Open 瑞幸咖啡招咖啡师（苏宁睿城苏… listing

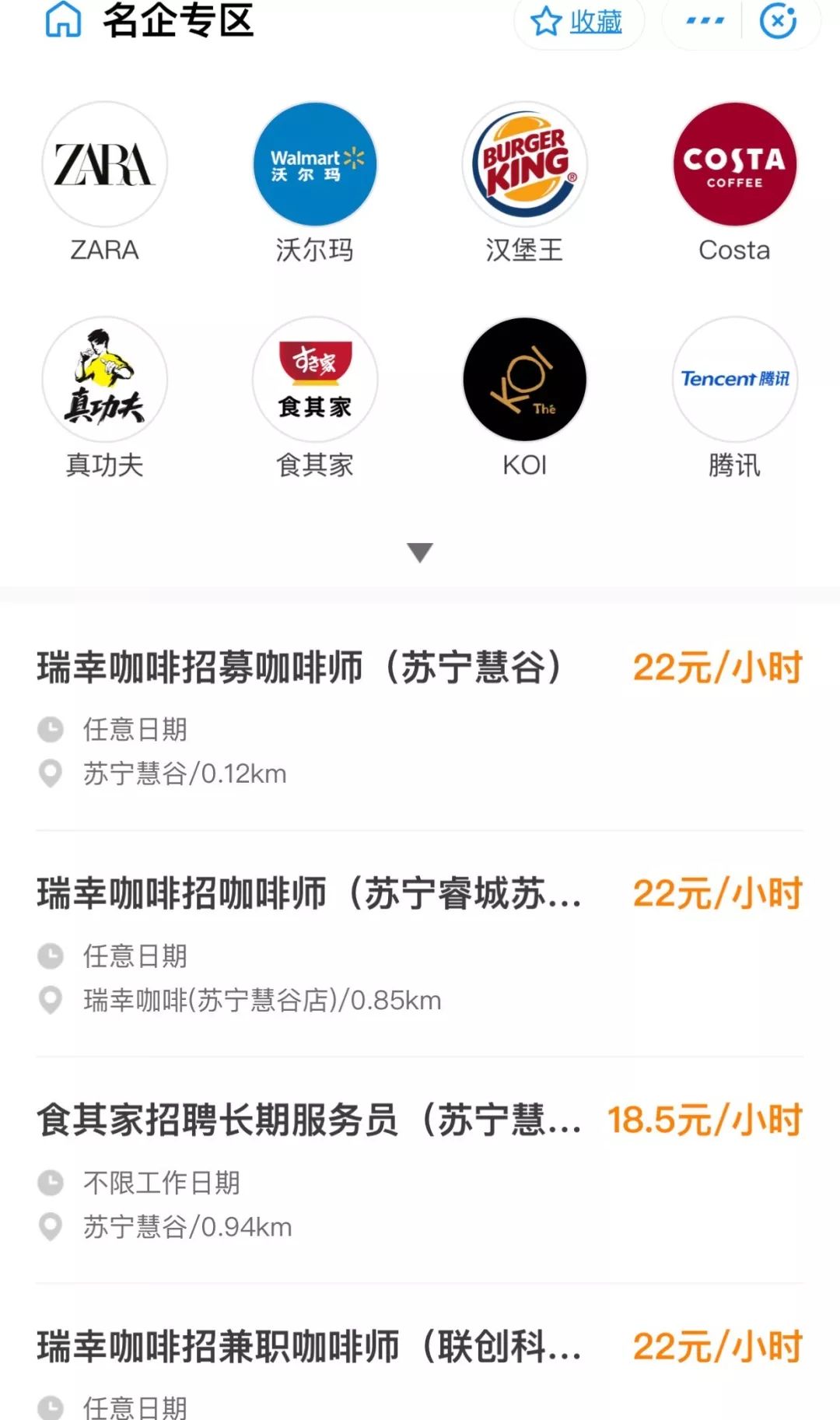click(x=420, y=944)
